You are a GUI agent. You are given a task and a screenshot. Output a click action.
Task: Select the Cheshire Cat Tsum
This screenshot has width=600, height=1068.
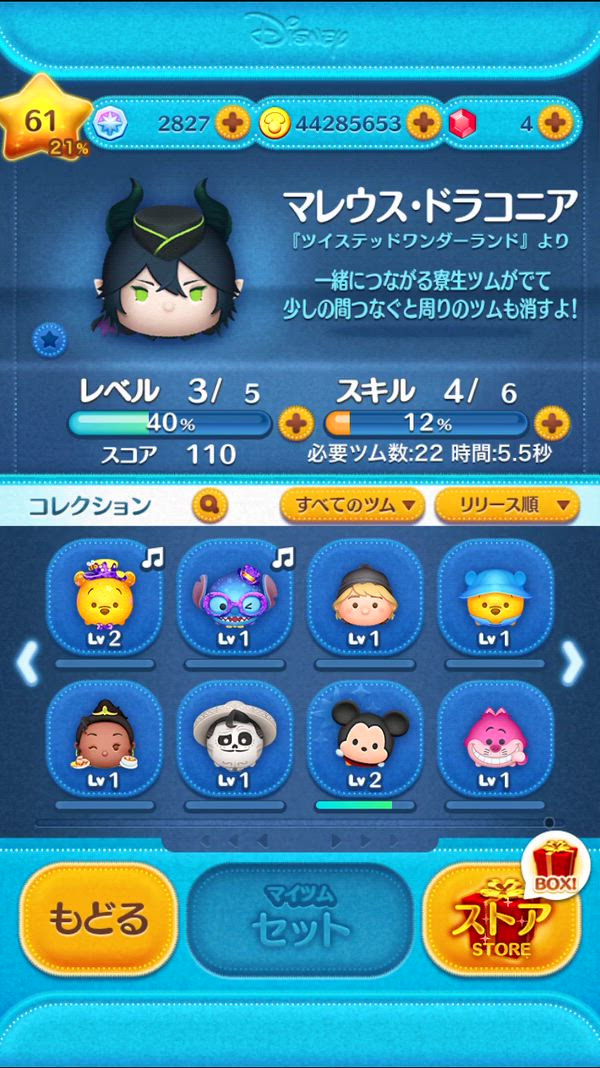click(494, 738)
